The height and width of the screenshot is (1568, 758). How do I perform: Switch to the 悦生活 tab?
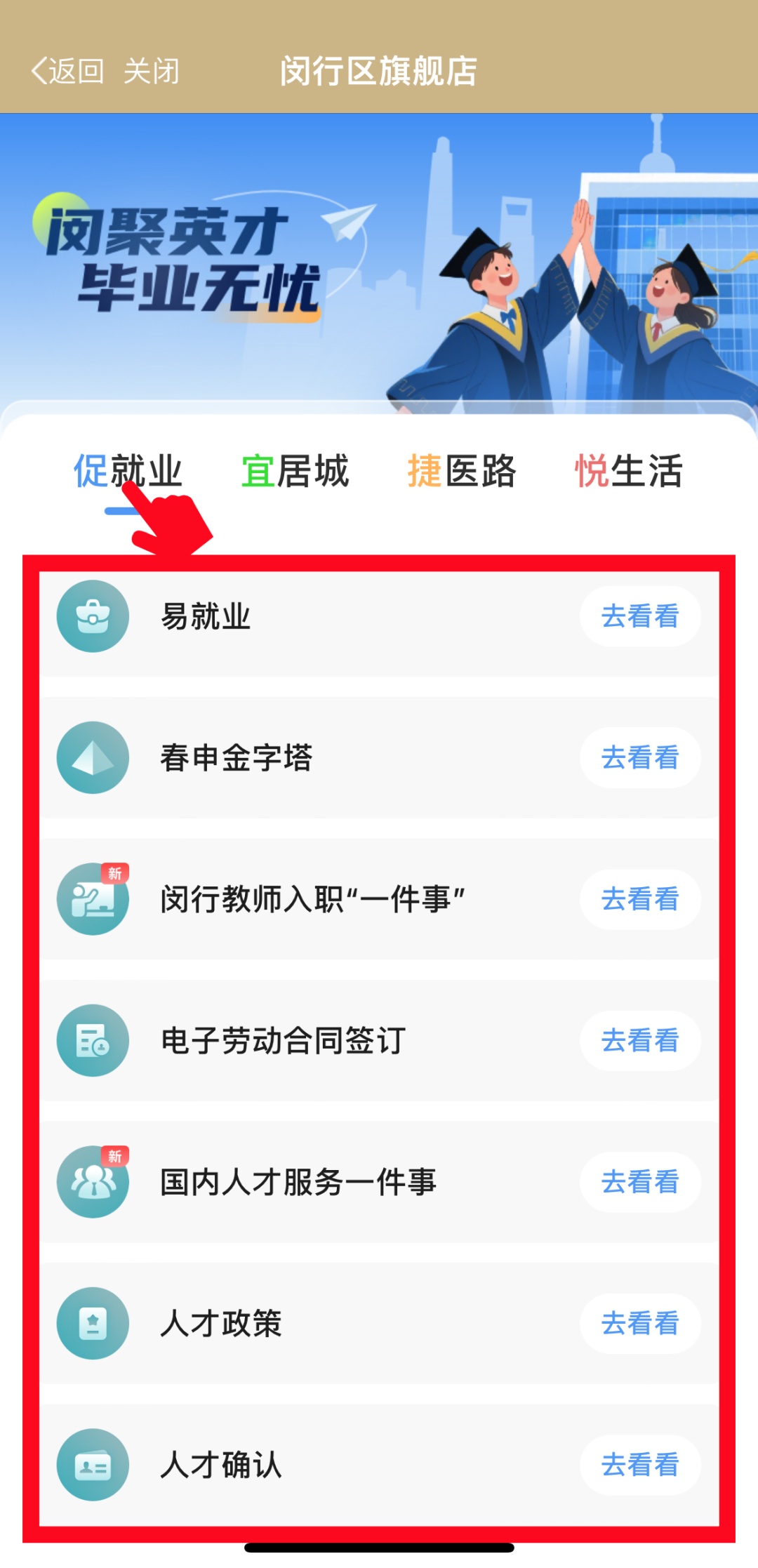[628, 470]
